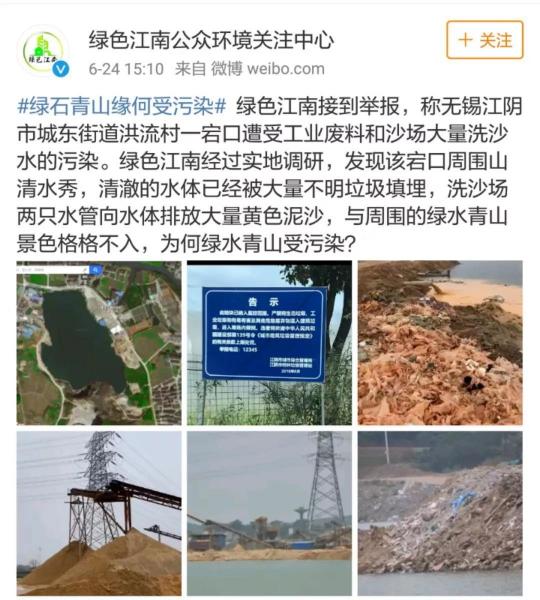Open the photo of the sand pile and conveyor
The image size is (540, 600).
(x=99, y=514)
